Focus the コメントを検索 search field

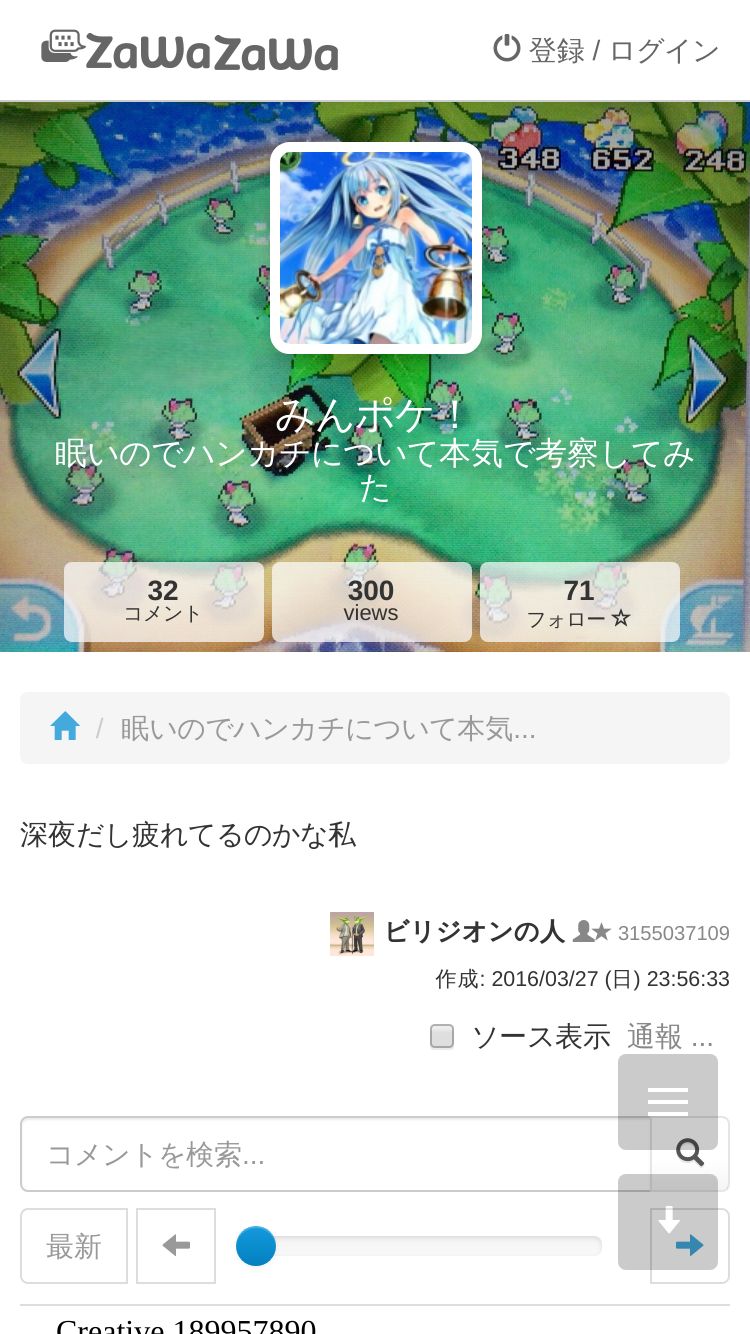(x=336, y=1154)
